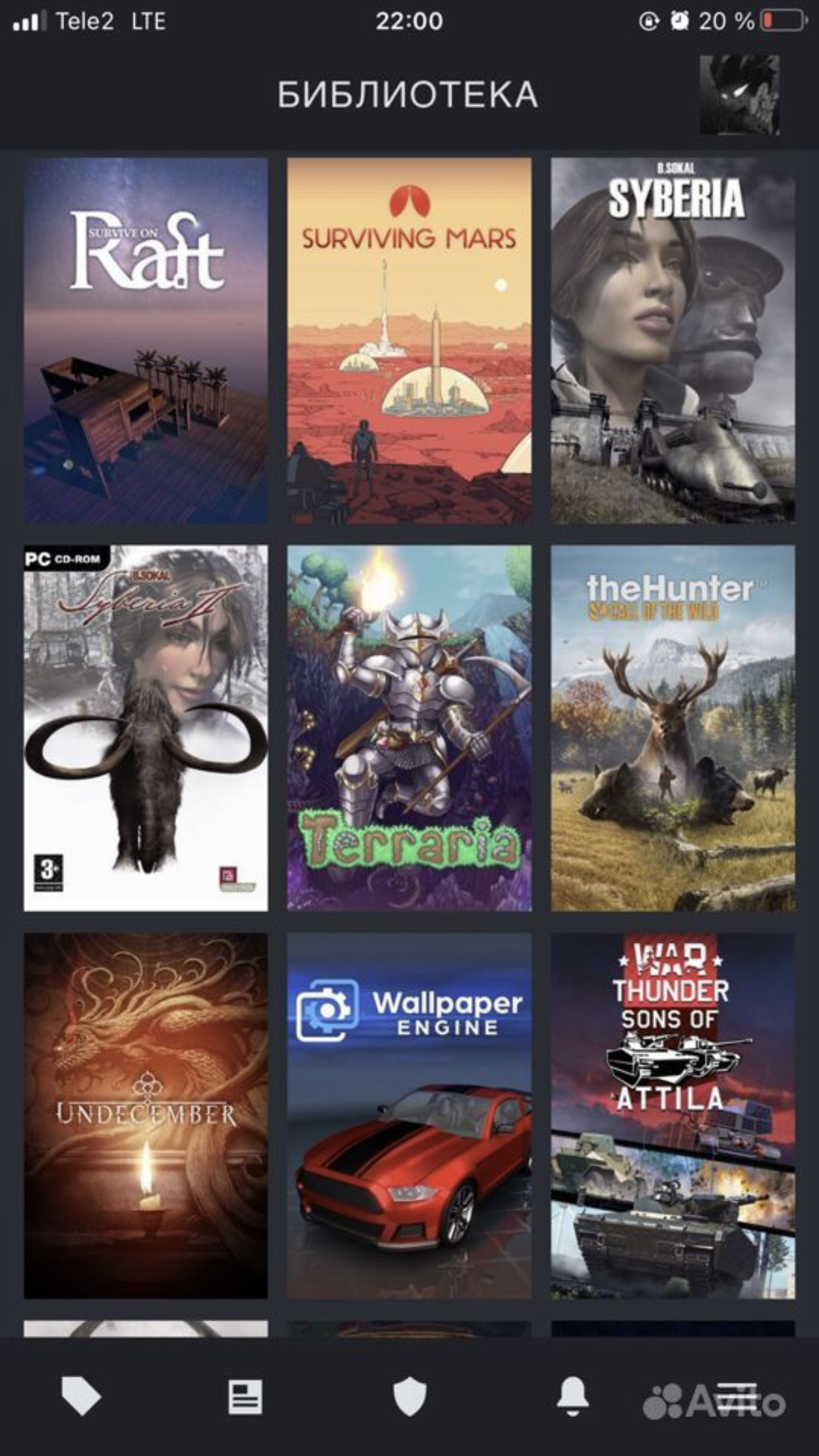819x1456 pixels.
Task: Switch to the news tab
Action: click(x=245, y=1397)
